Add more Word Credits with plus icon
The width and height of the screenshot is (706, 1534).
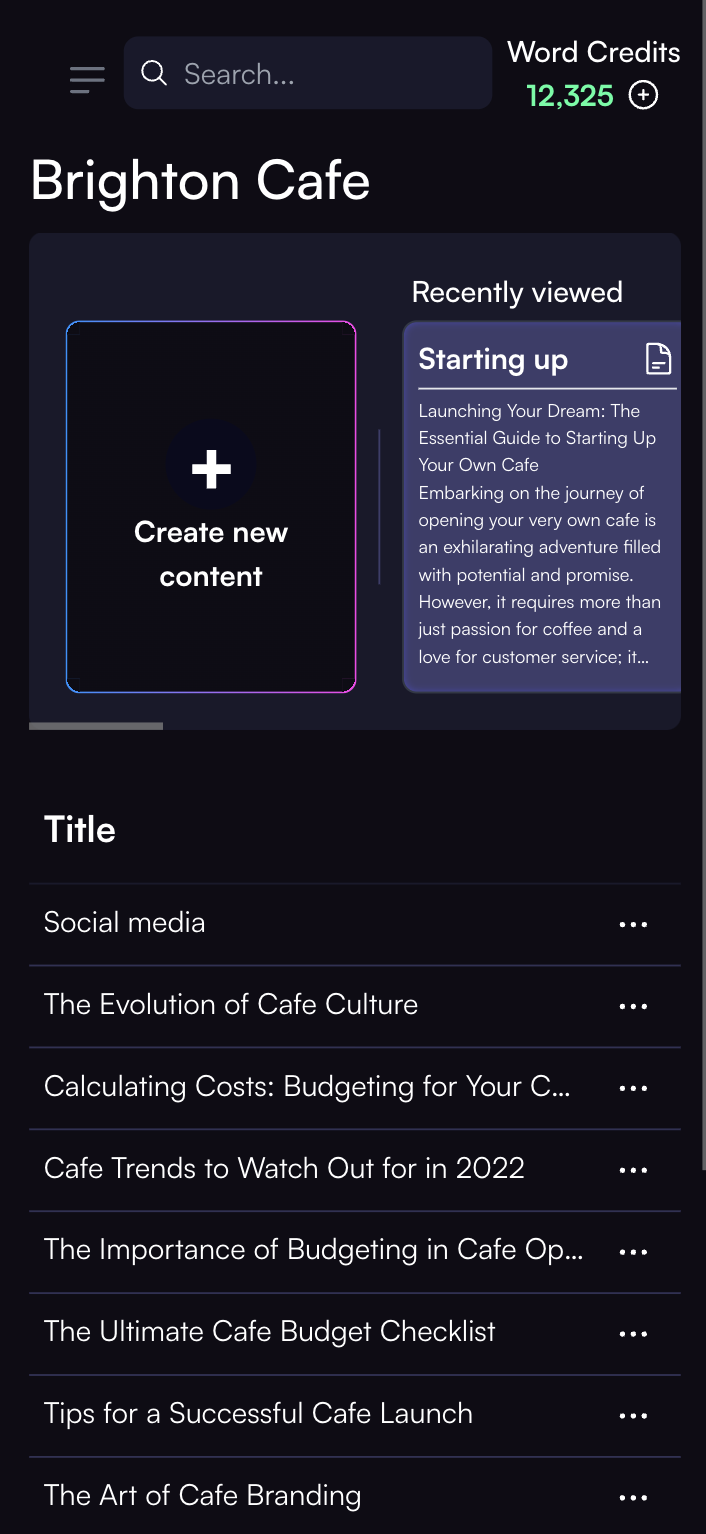pos(643,96)
